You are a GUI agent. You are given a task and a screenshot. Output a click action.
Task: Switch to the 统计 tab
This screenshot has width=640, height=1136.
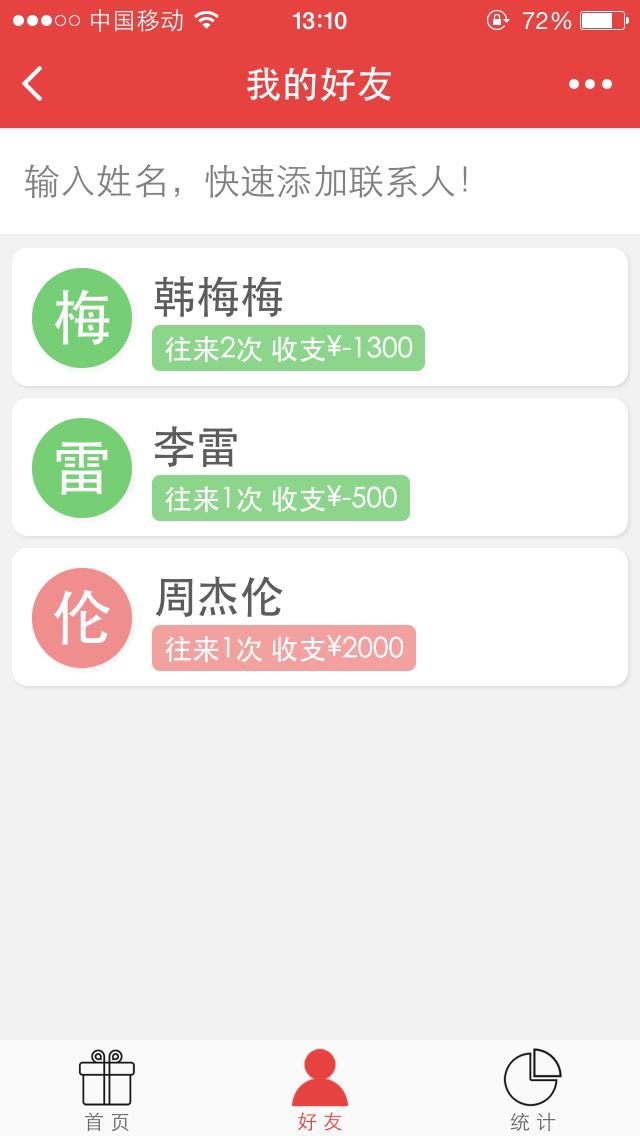point(532,1090)
